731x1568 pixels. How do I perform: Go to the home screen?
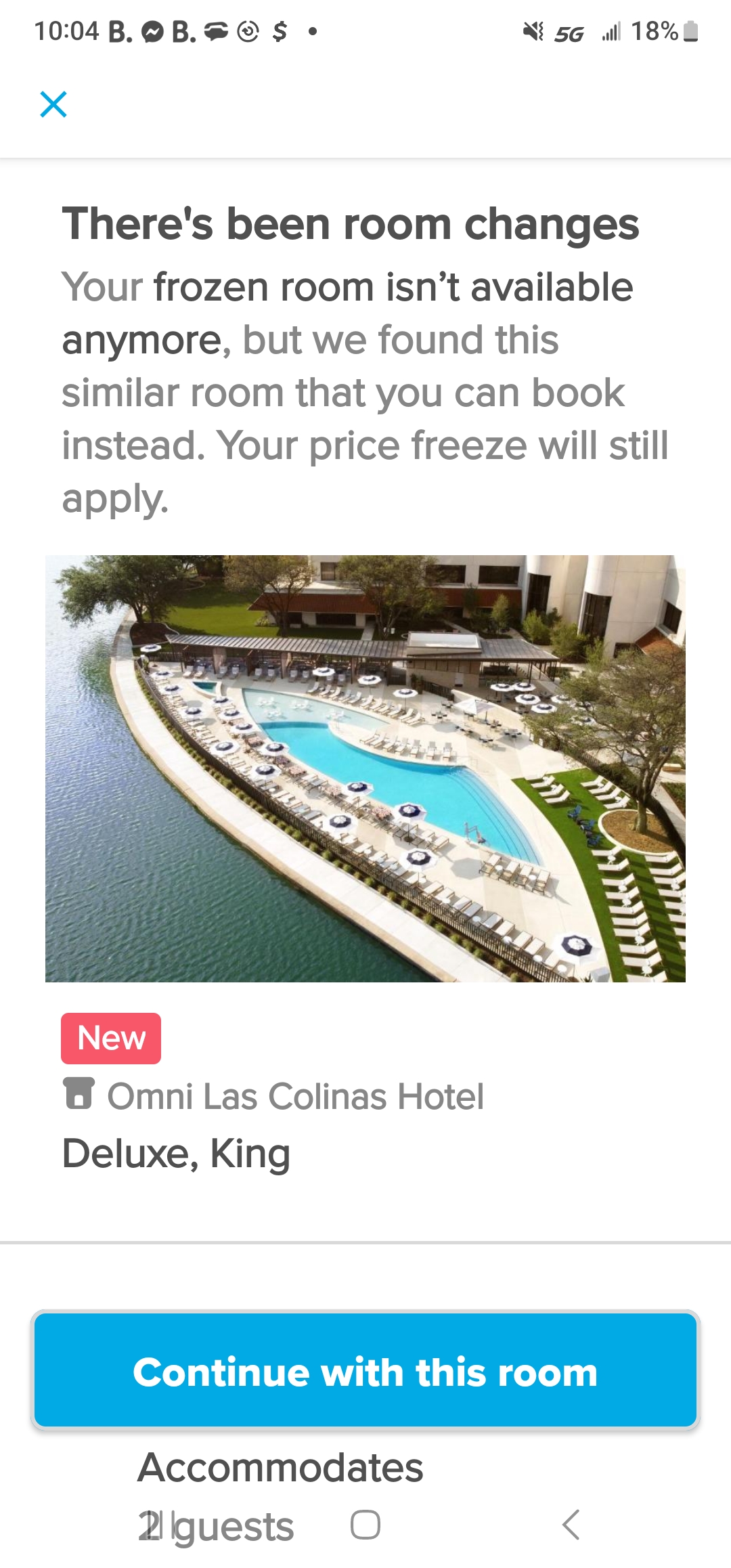[365, 1525]
